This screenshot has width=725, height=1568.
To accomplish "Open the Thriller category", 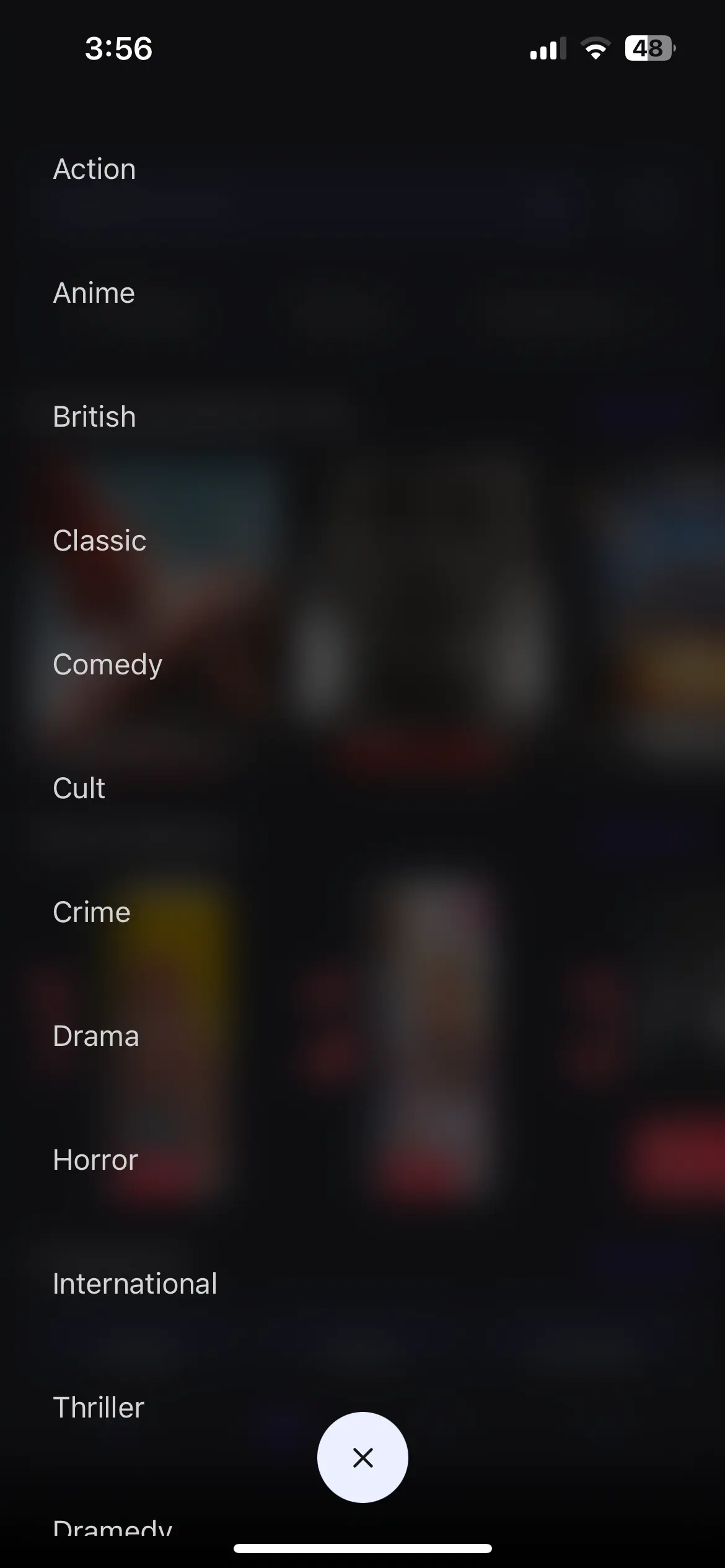I will [x=98, y=1407].
